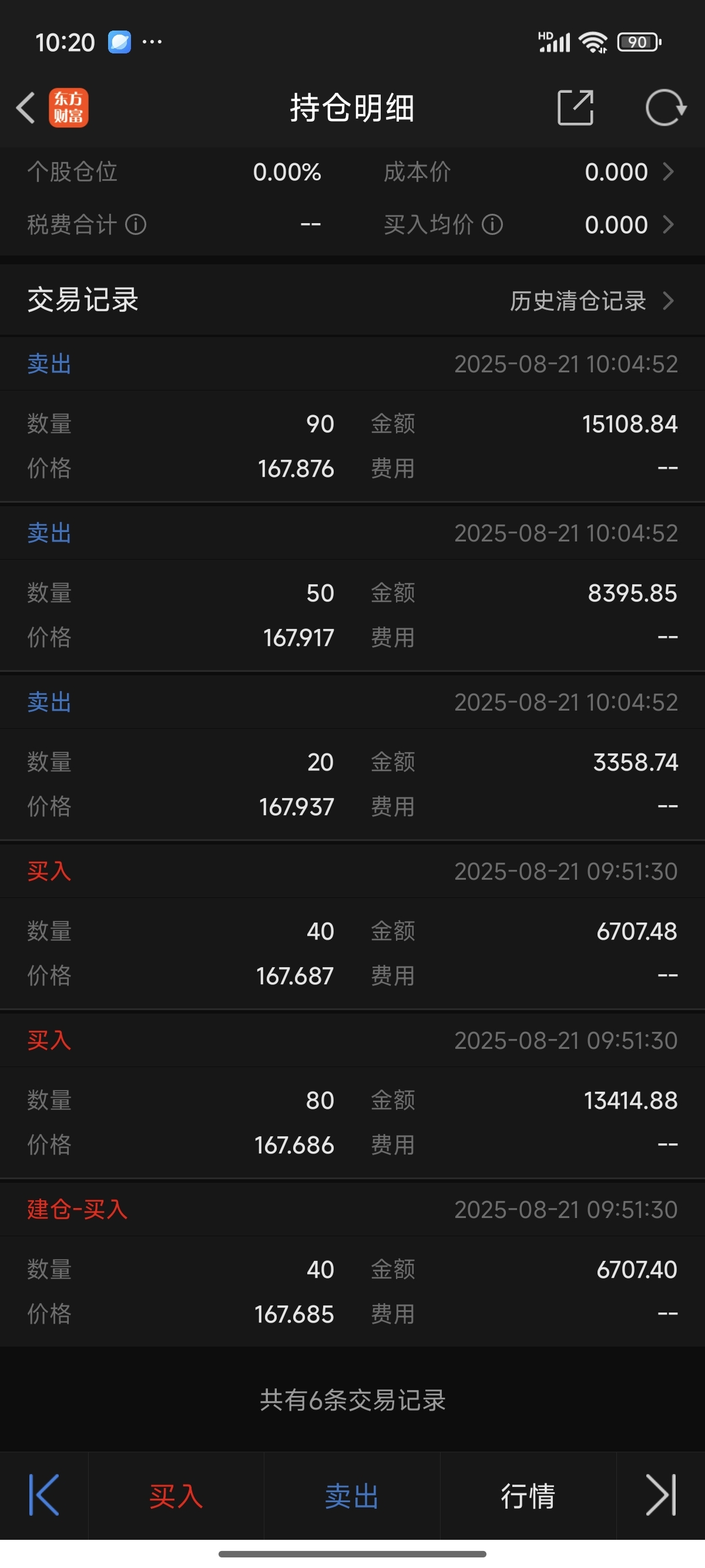The width and height of the screenshot is (705, 1568).
Task: Open 行情 market quotes
Action: coord(528,1496)
